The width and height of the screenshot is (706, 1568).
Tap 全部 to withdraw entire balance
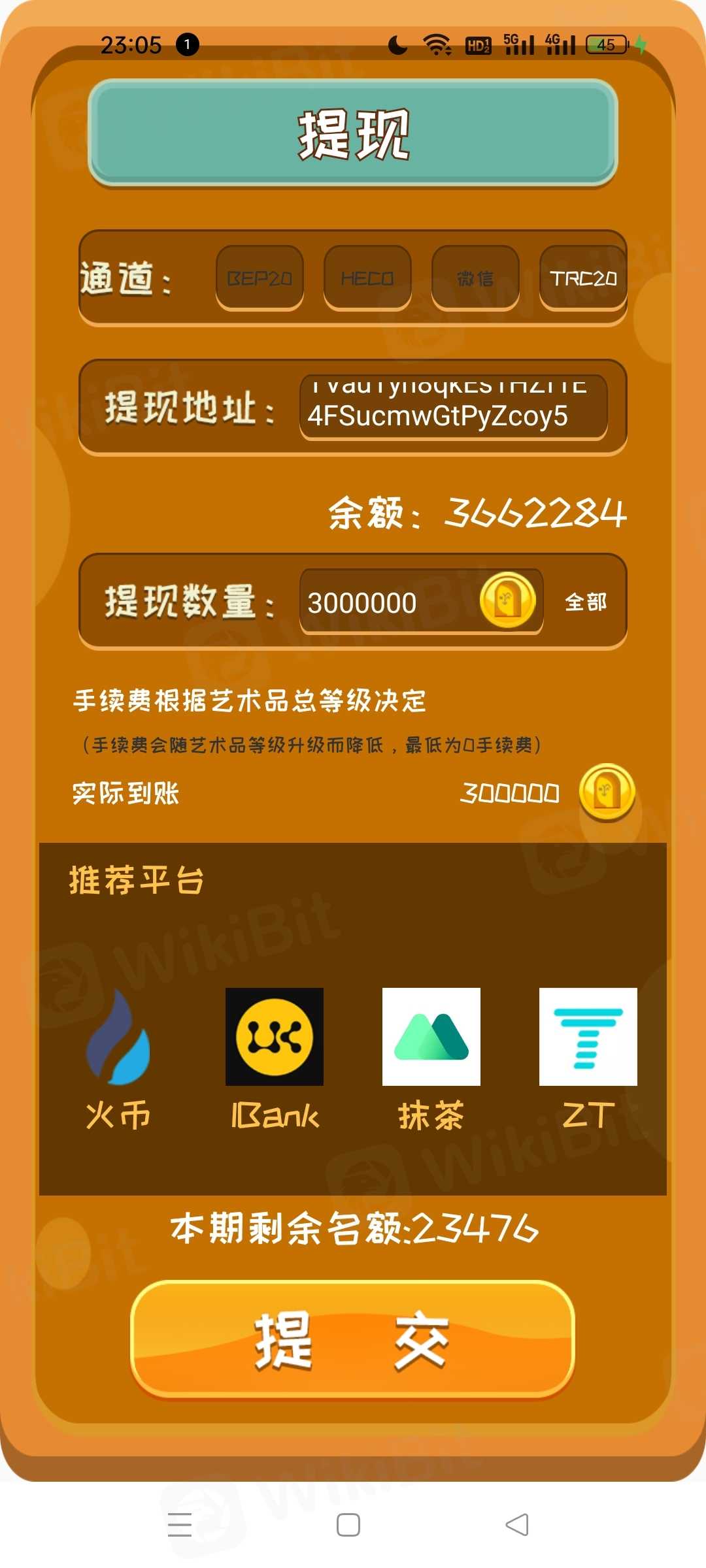[x=586, y=602]
